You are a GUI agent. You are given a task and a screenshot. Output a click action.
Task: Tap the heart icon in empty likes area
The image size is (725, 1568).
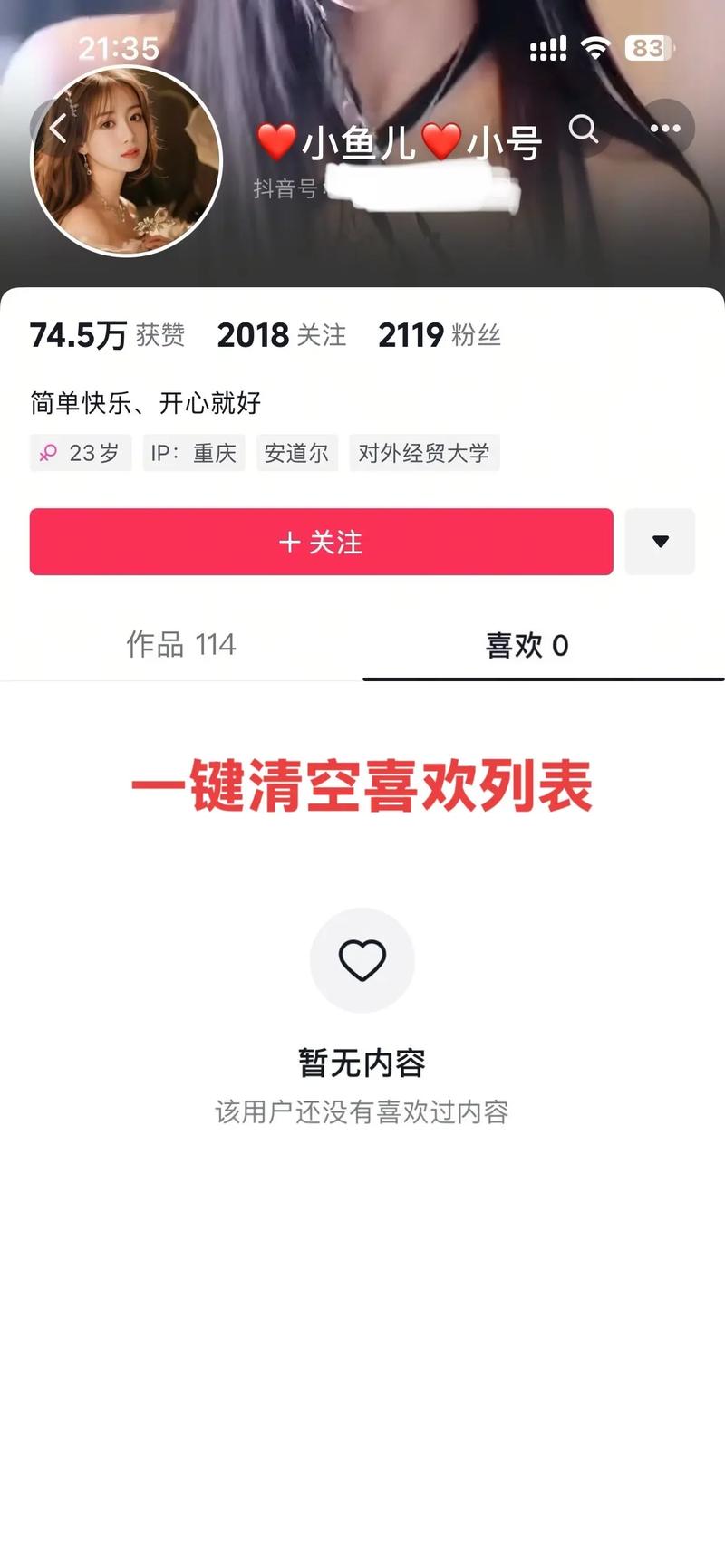pyautogui.click(x=362, y=959)
